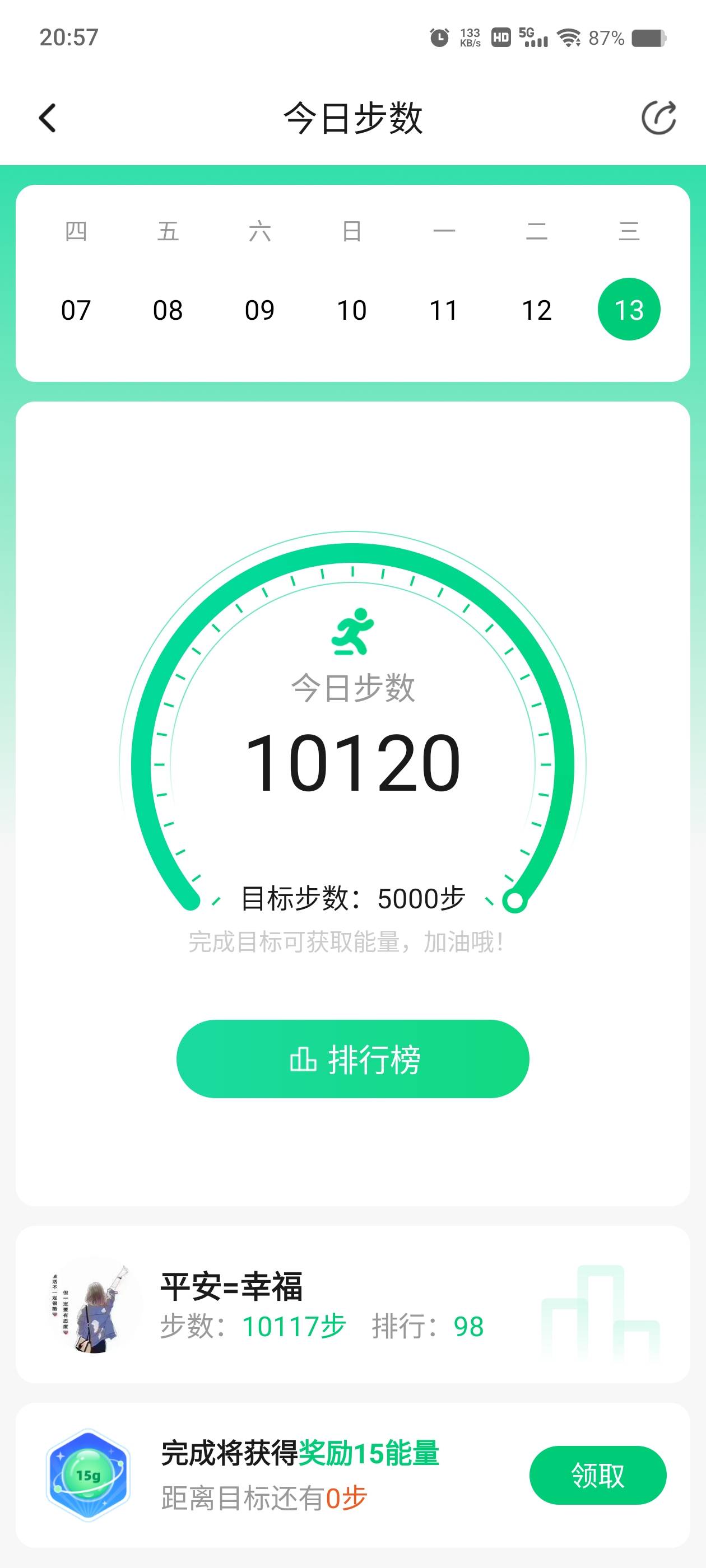
Task: Select date 07 in the week calendar
Action: tap(77, 309)
